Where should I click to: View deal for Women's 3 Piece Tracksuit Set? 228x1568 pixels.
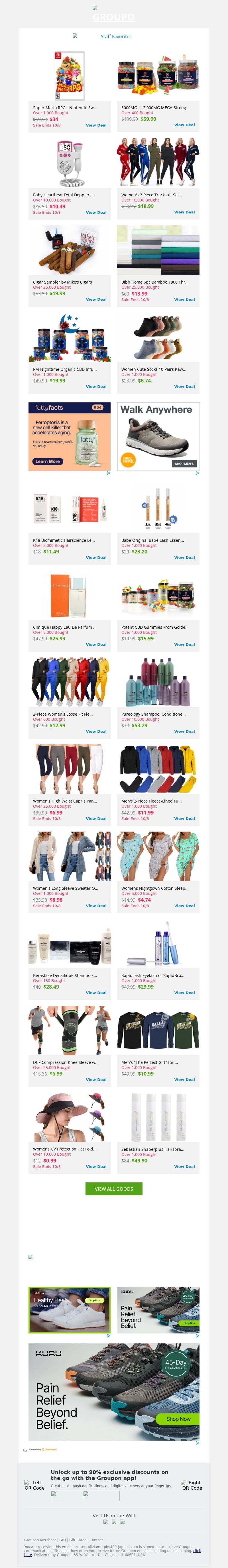[184, 212]
